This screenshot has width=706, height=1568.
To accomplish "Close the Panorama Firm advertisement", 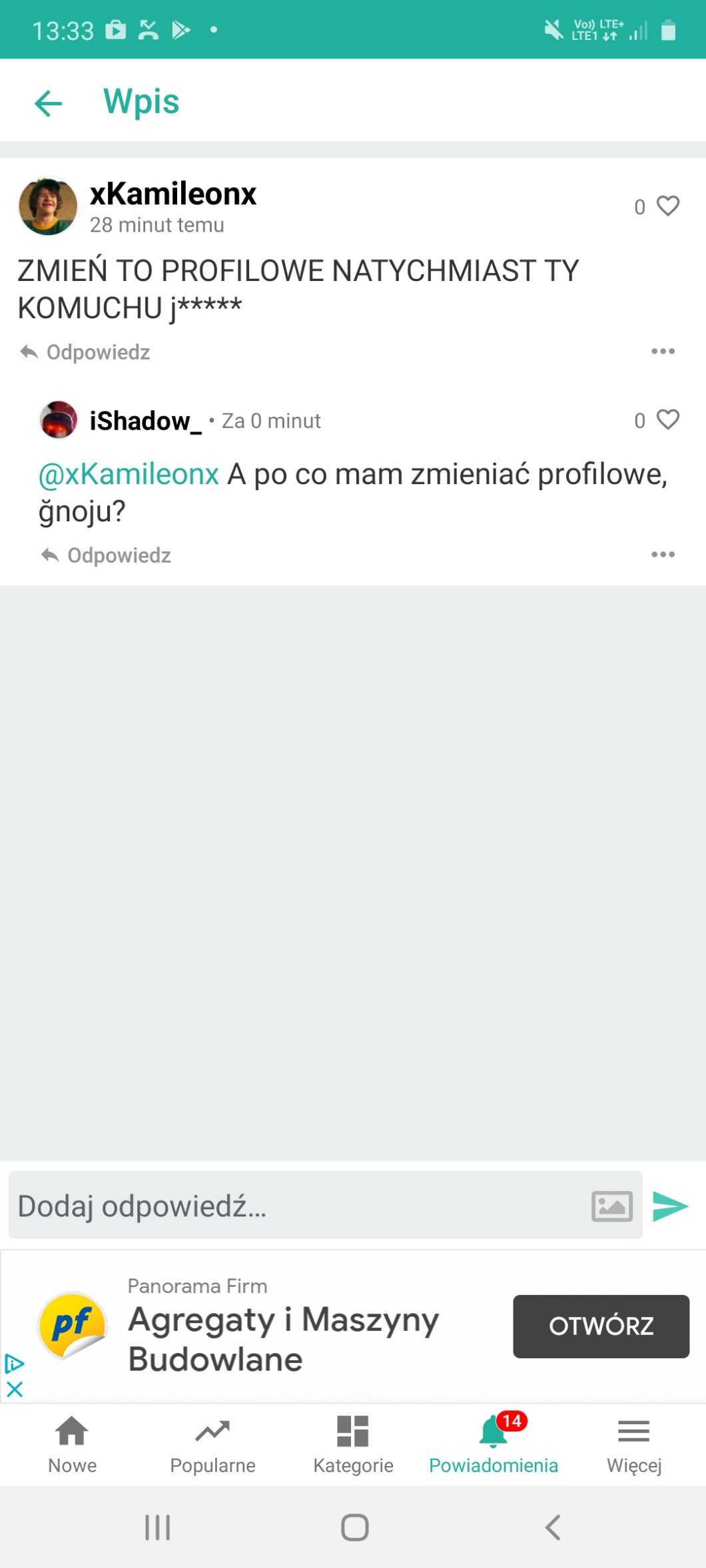I will 15,1389.
